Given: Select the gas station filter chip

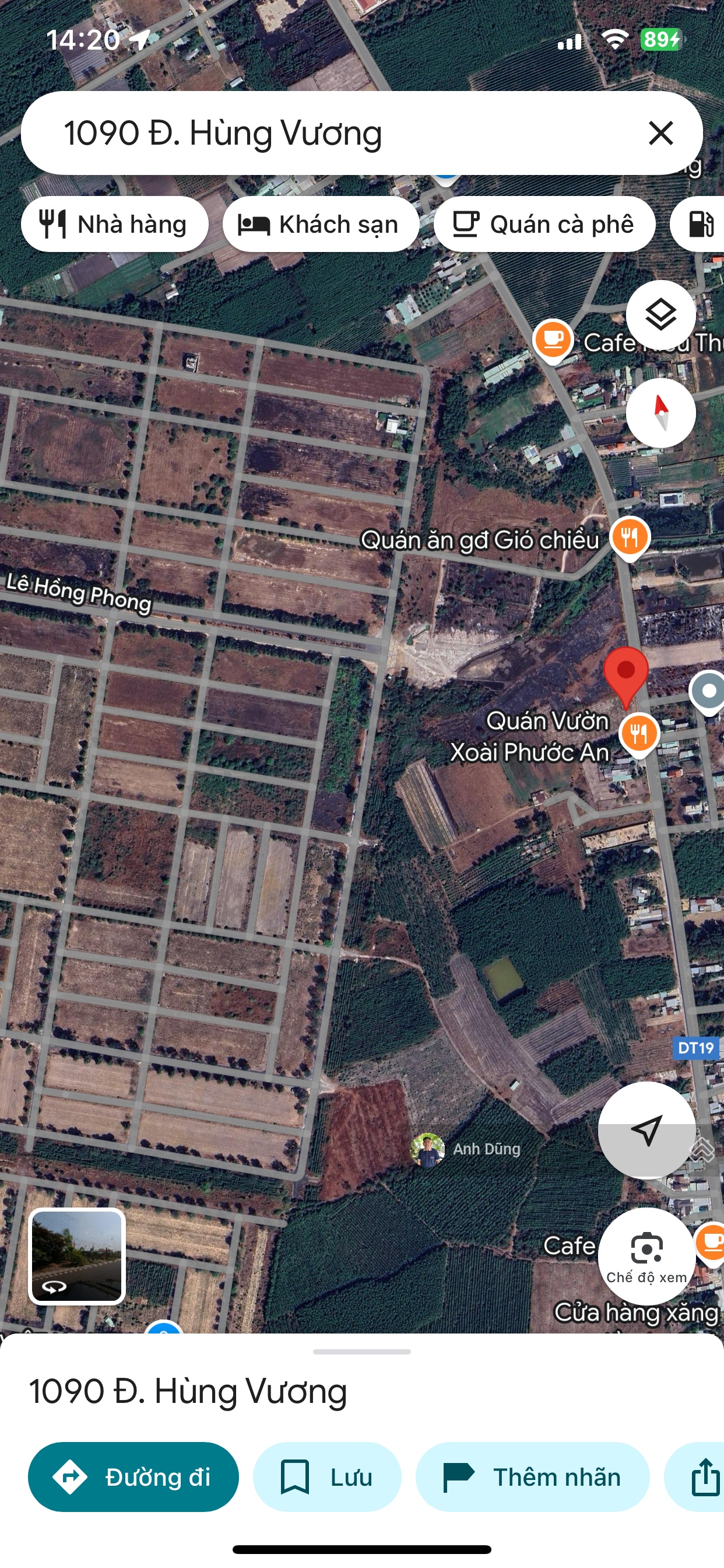Looking at the screenshot, I should 701,225.
